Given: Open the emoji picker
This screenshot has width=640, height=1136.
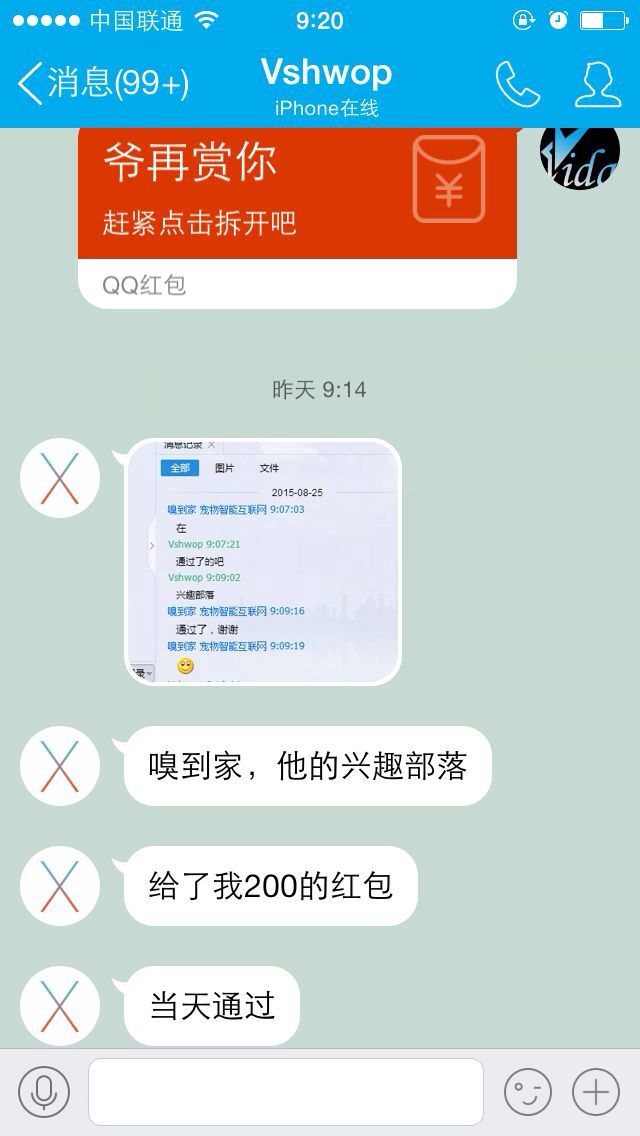Looking at the screenshot, I should 527,1091.
